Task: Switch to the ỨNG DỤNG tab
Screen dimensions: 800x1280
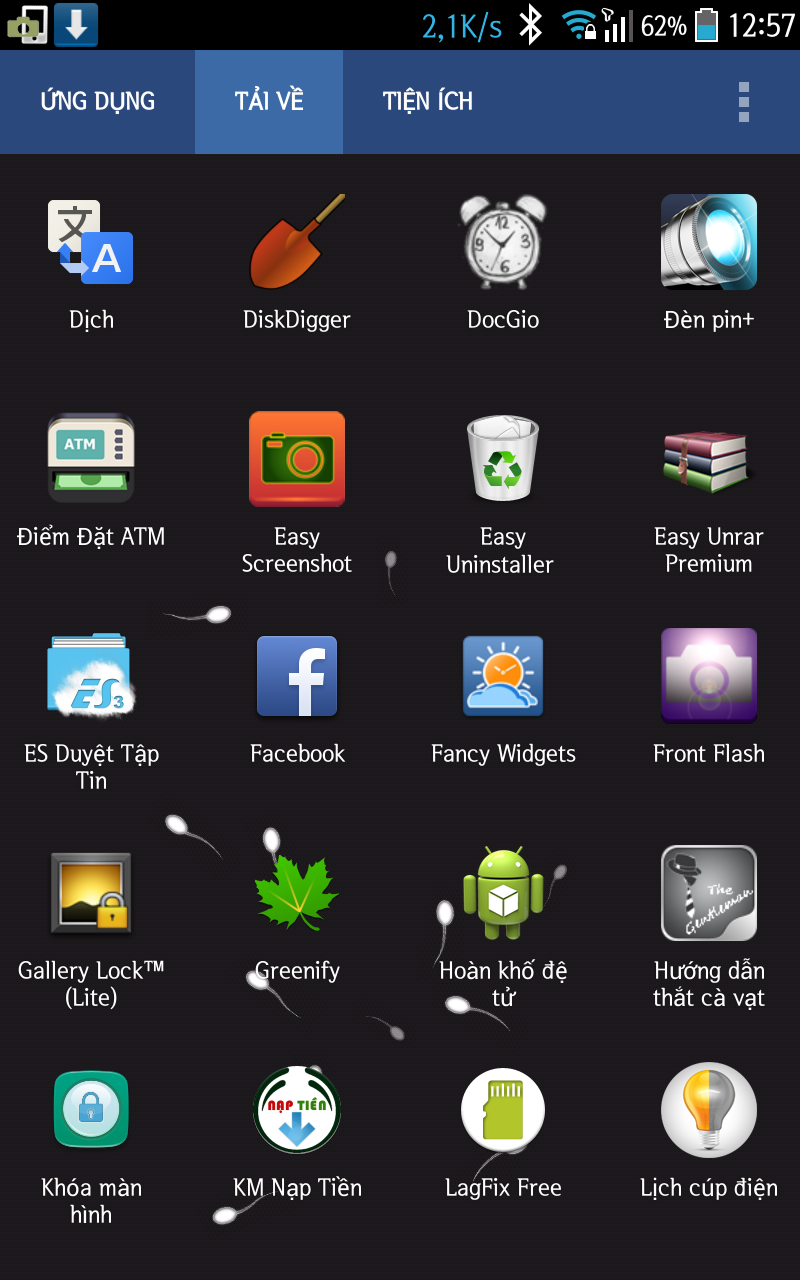Action: coord(97,102)
